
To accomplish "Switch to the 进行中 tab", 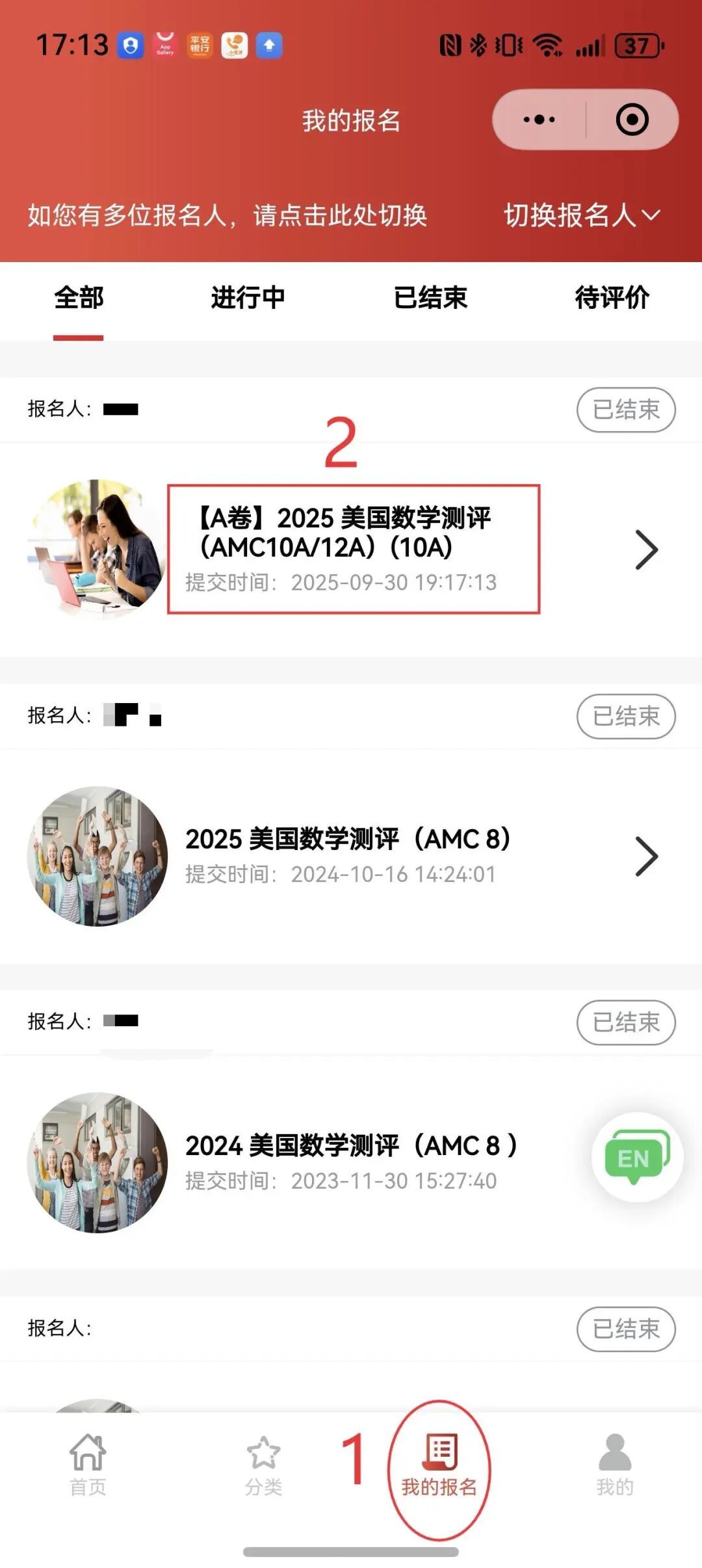I will click(248, 298).
